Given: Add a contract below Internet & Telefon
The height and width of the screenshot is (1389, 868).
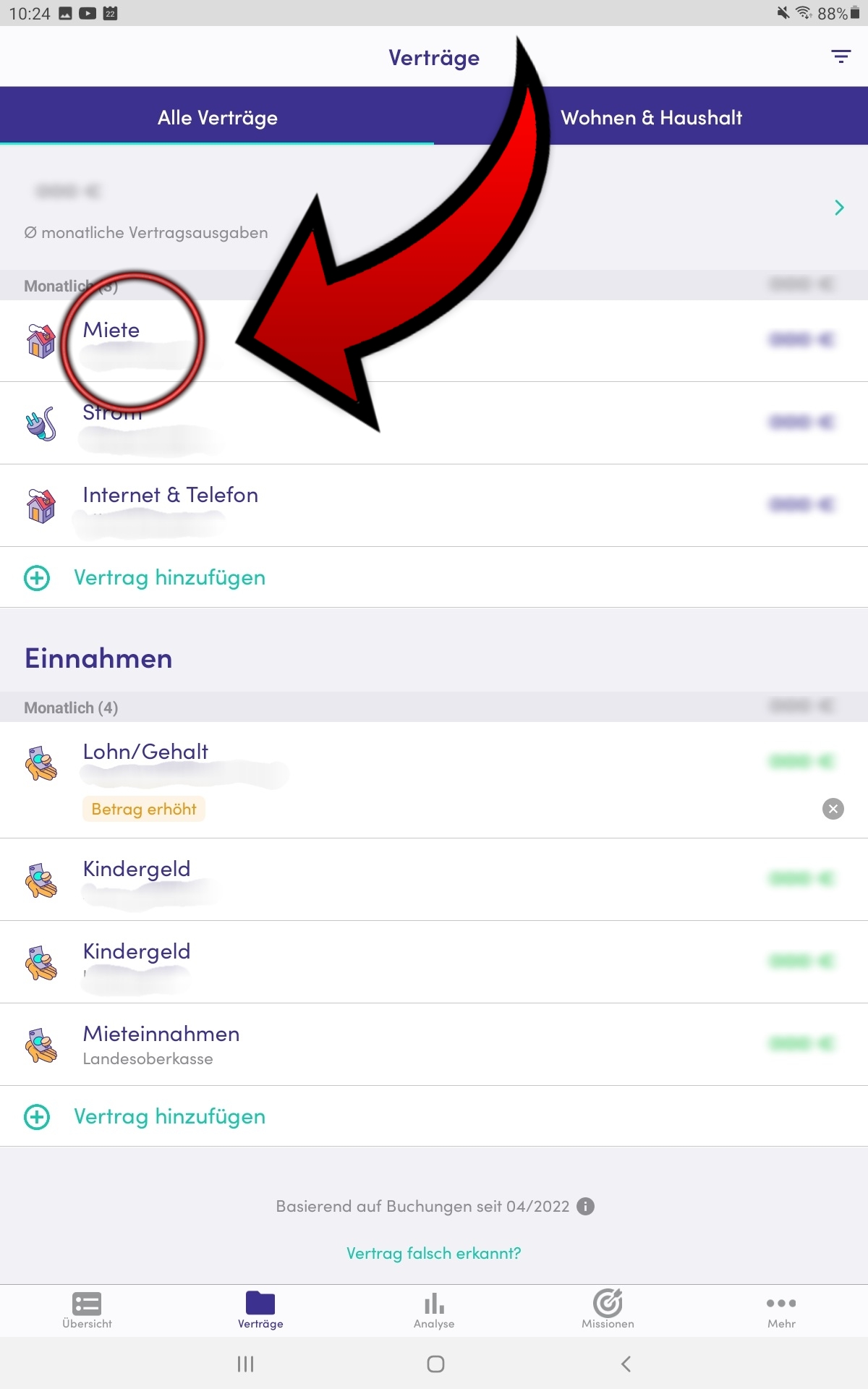Looking at the screenshot, I should tap(145, 577).
